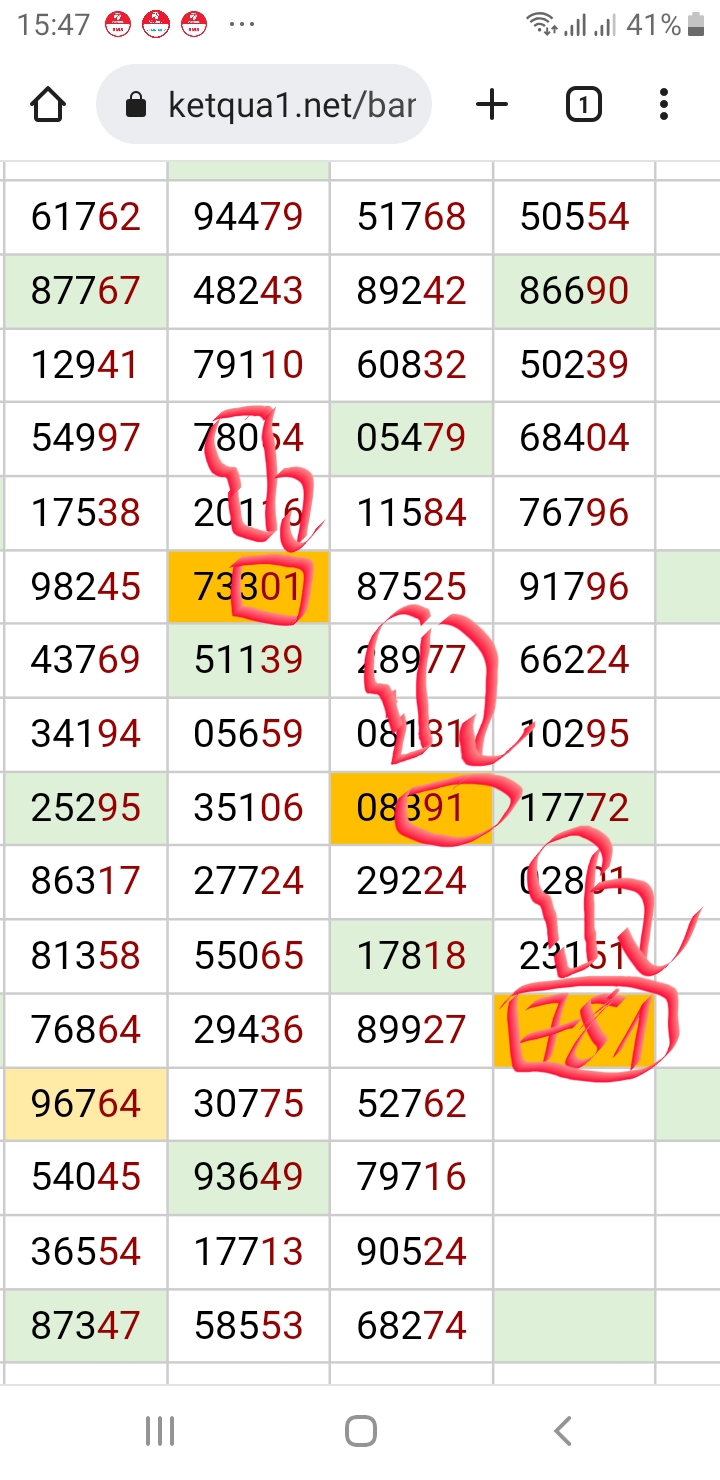This screenshot has height=1480, width=720.
Task: Open the browser overflow menu
Action: coord(664,104)
